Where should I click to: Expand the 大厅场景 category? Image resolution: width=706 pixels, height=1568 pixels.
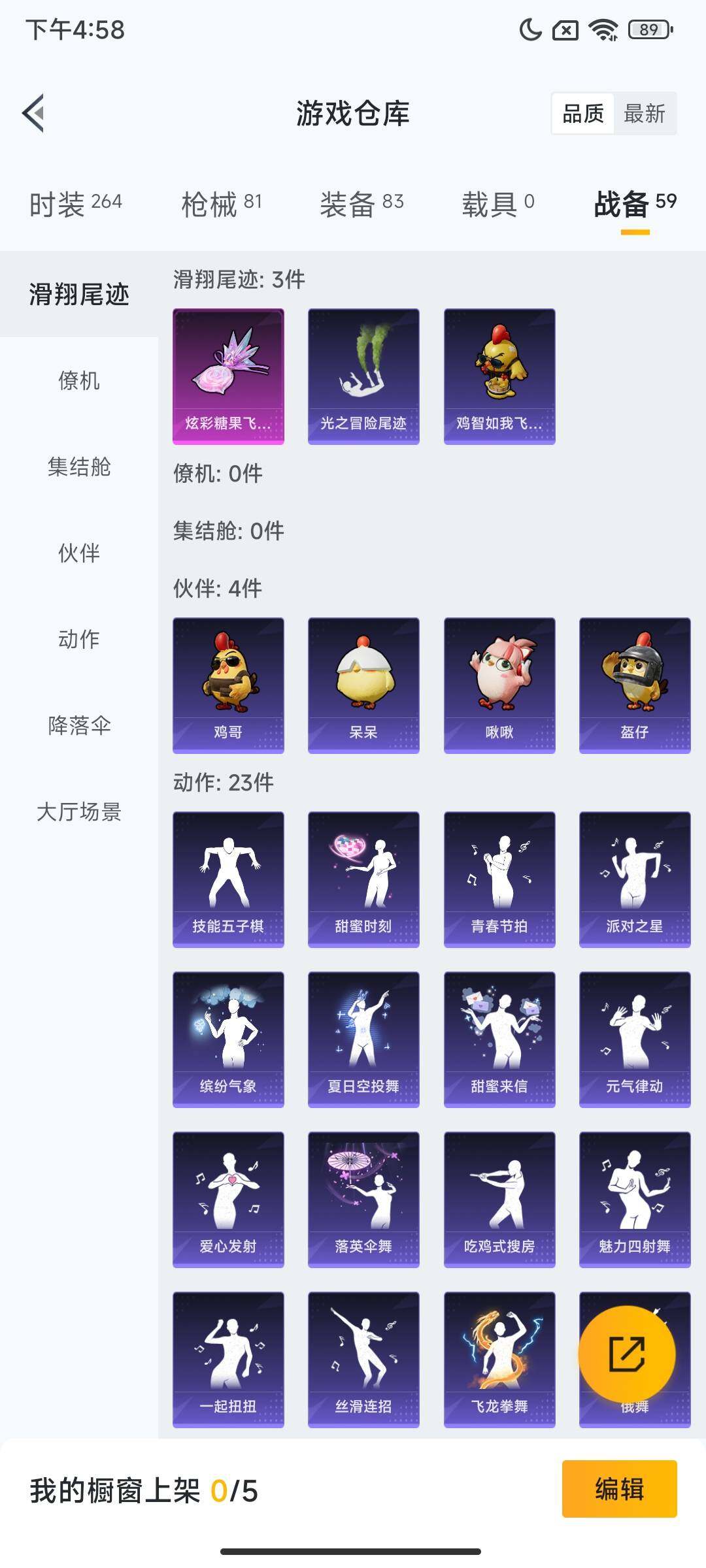point(78,813)
